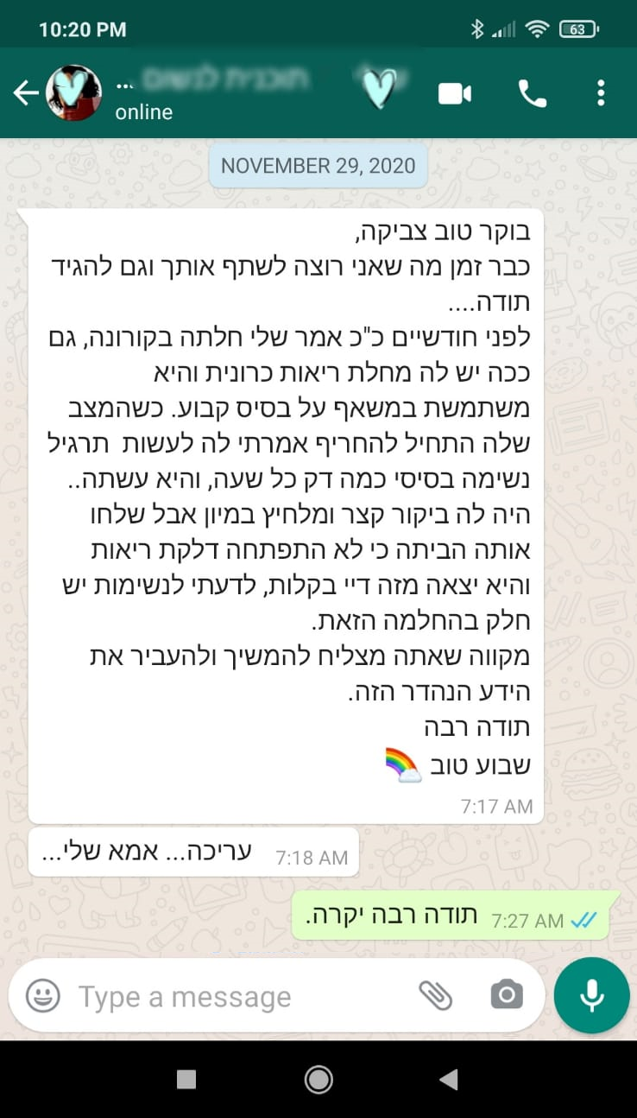Tap the microphone voice message button
The height and width of the screenshot is (1118, 637).
[x=592, y=995]
